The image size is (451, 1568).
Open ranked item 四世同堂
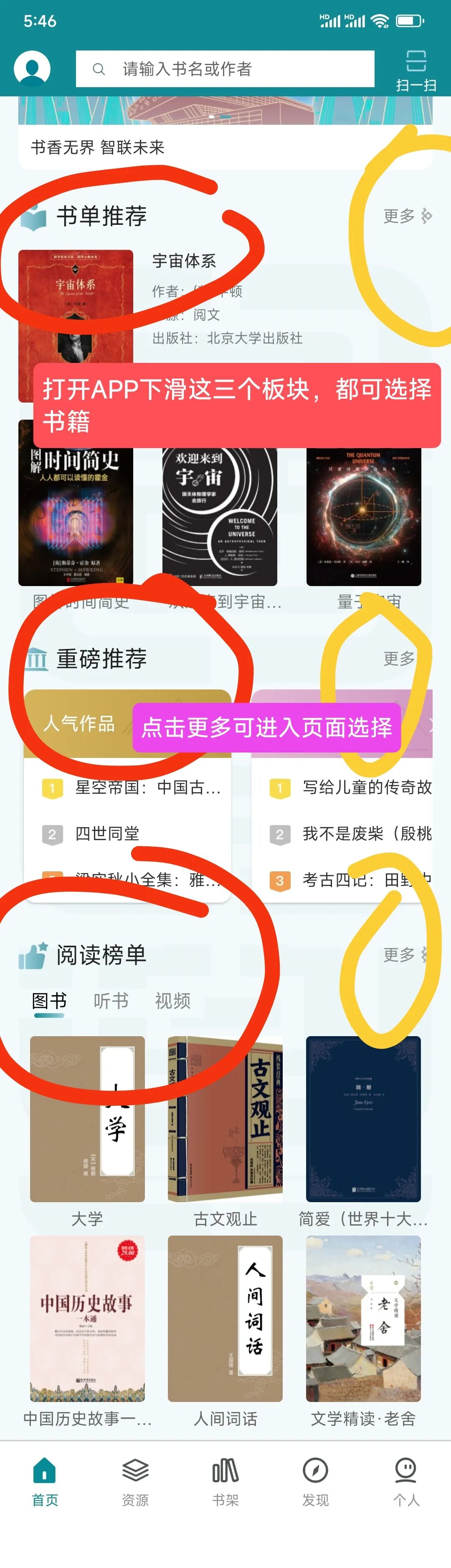tap(107, 833)
